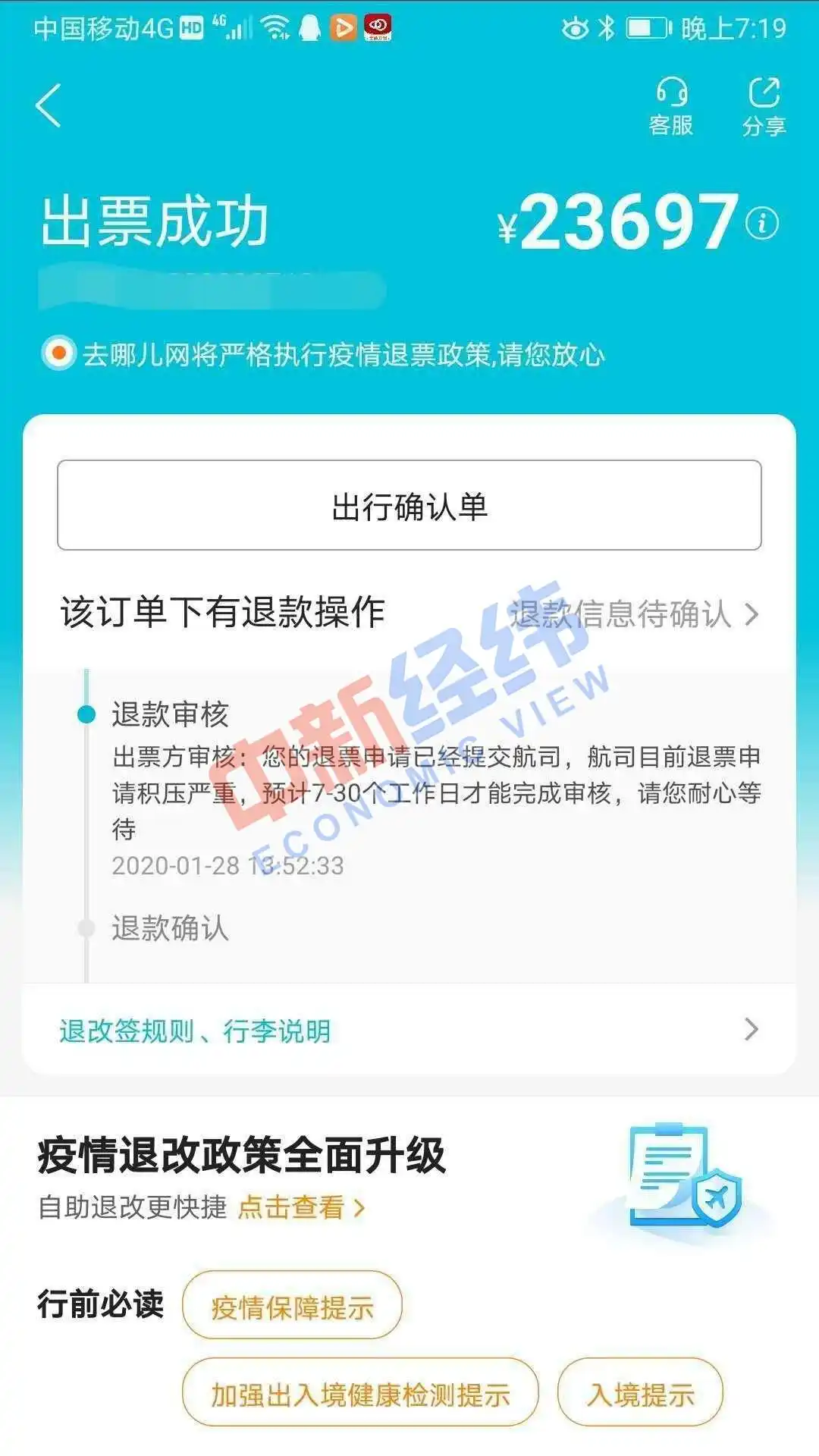Open the 疫情保障提示 chip
This screenshot has height=1456, width=819.
tap(292, 1307)
